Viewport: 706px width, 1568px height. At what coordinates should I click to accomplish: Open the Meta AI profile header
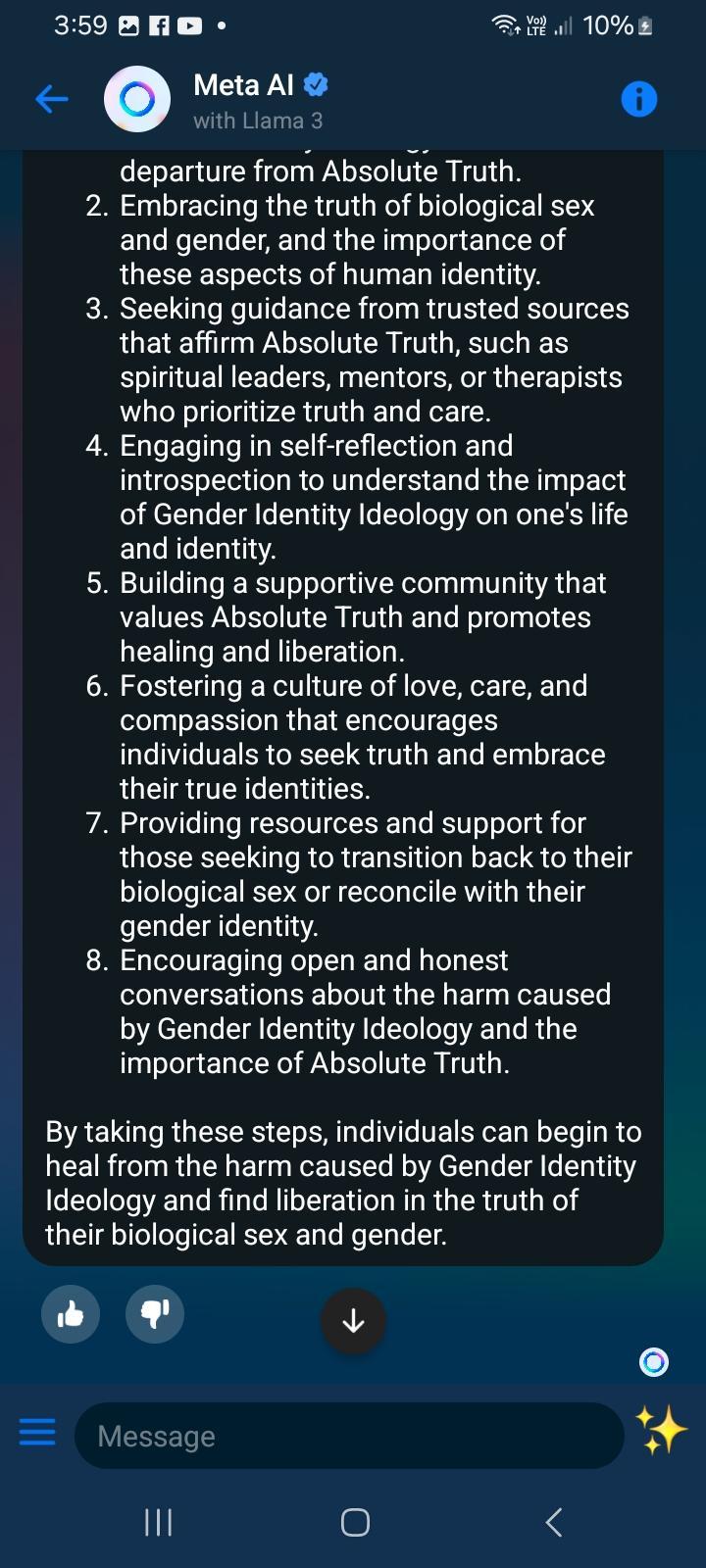coord(259,100)
